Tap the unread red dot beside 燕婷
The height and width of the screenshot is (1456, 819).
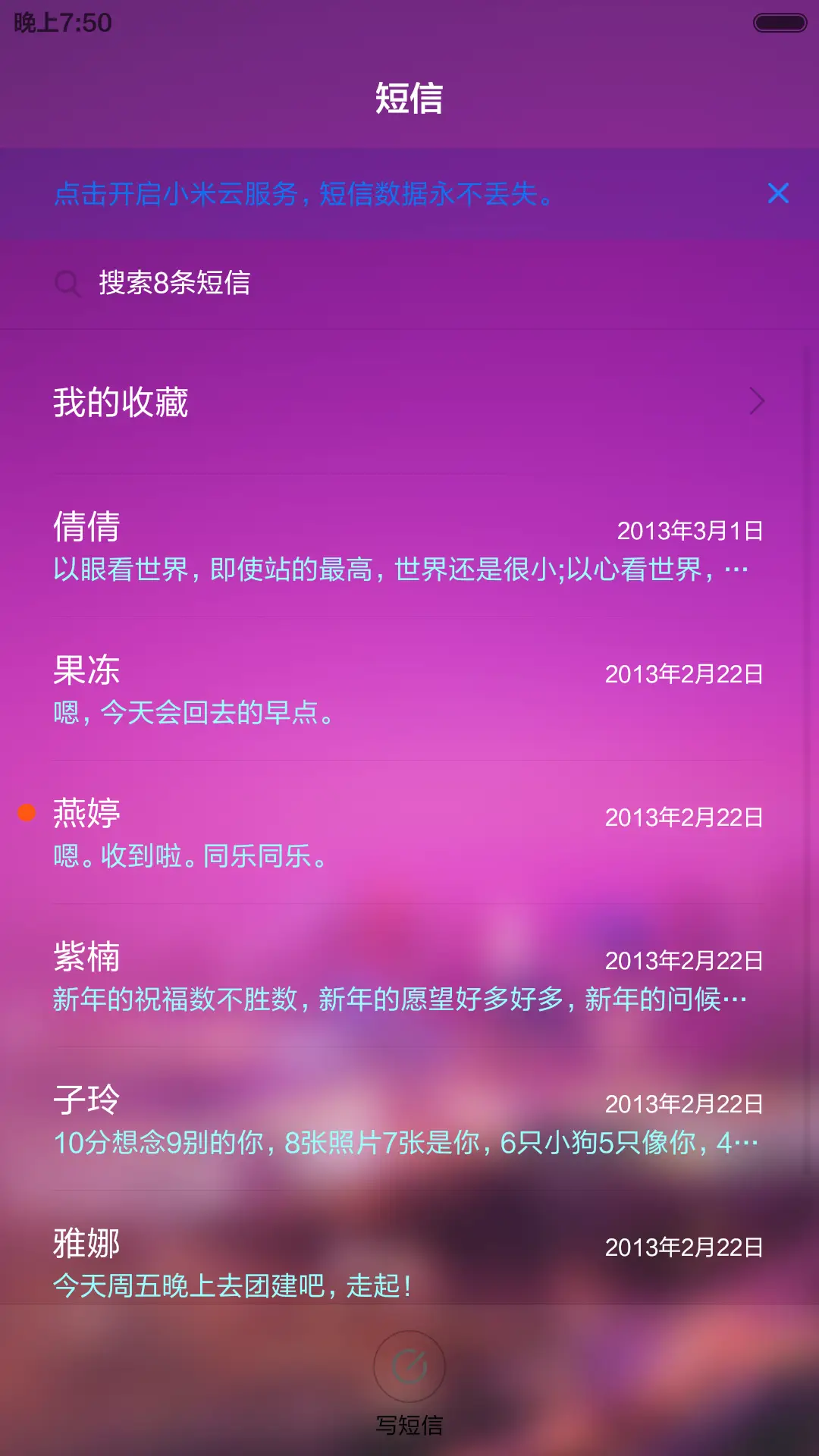click(x=28, y=813)
